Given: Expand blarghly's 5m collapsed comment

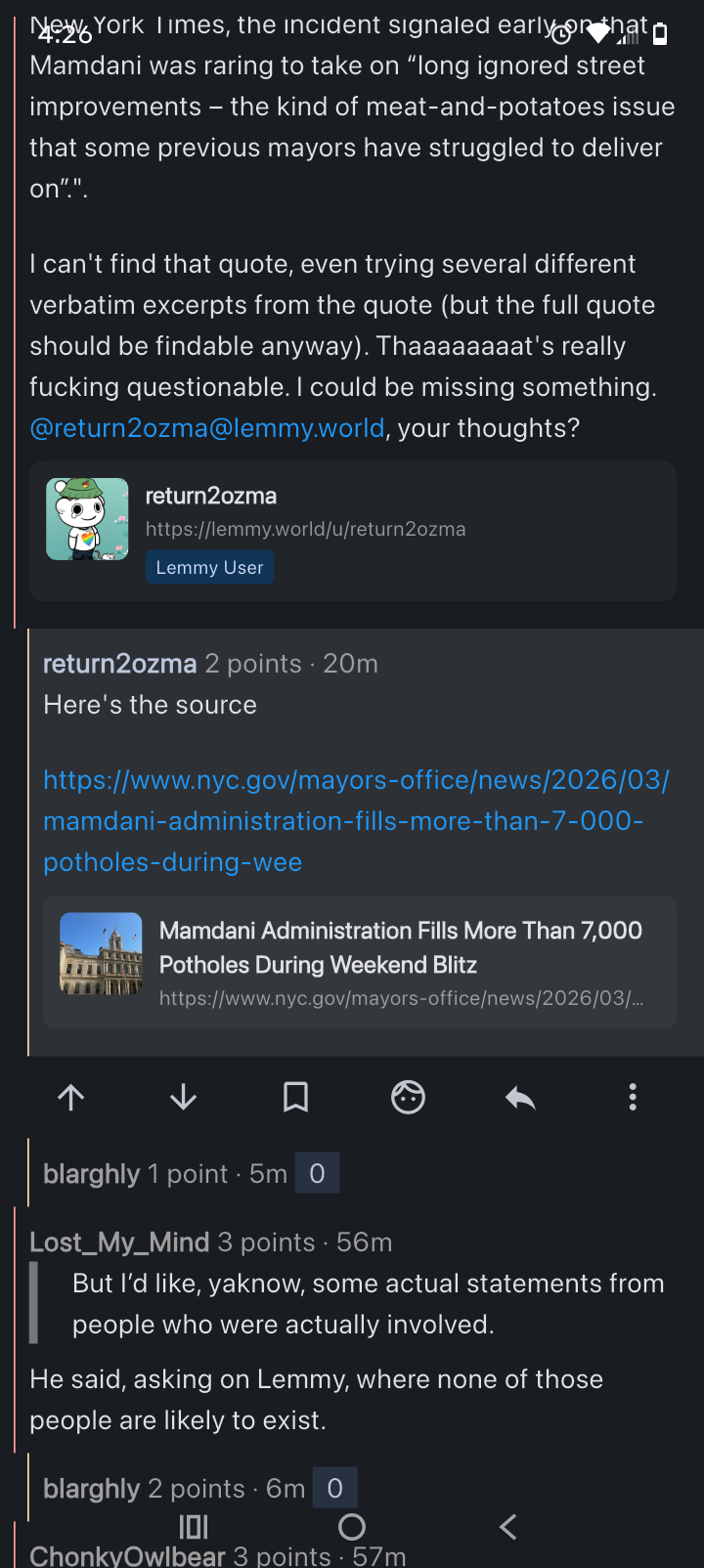Looking at the screenshot, I should click(164, 1174).
